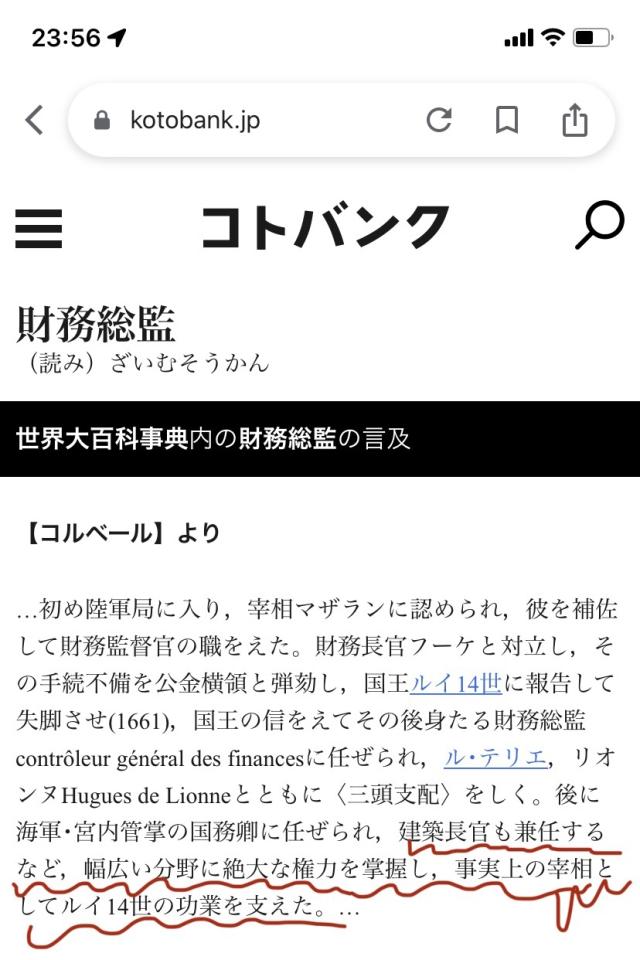
Task: Go back to the previous page
Action: [x=34, y=121]
